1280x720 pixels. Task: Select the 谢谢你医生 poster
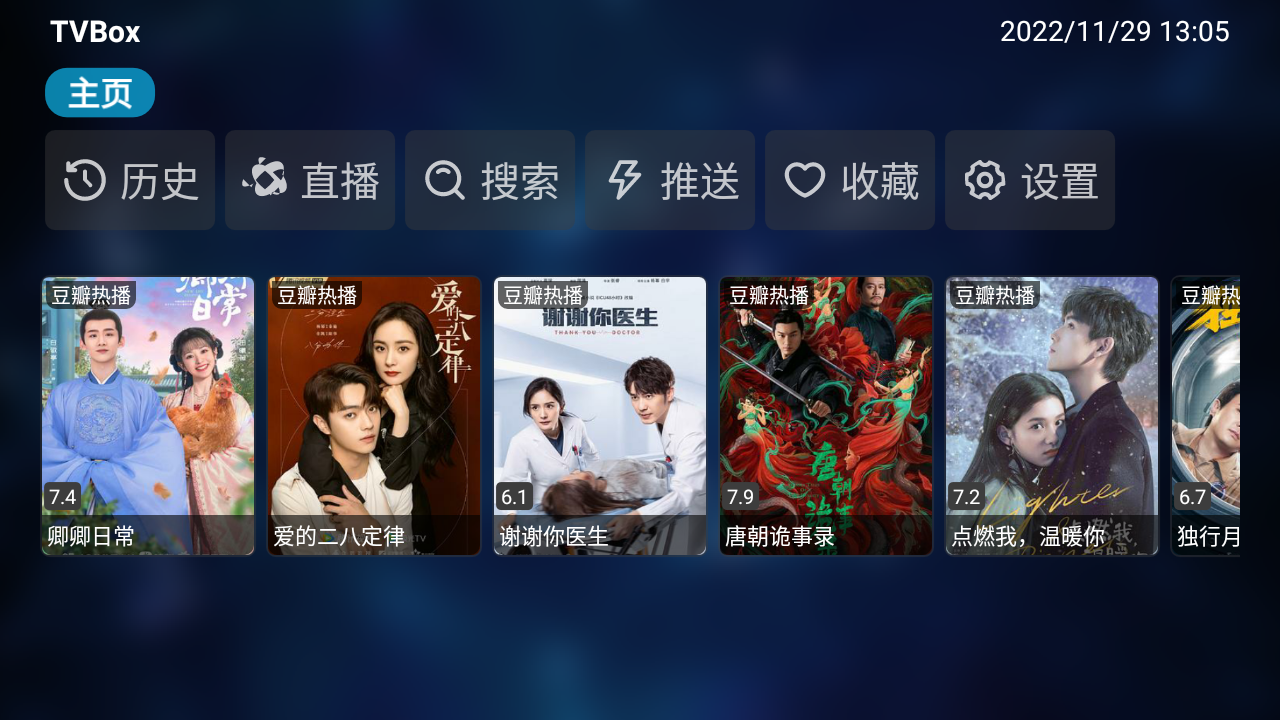[x=600, y=415]
